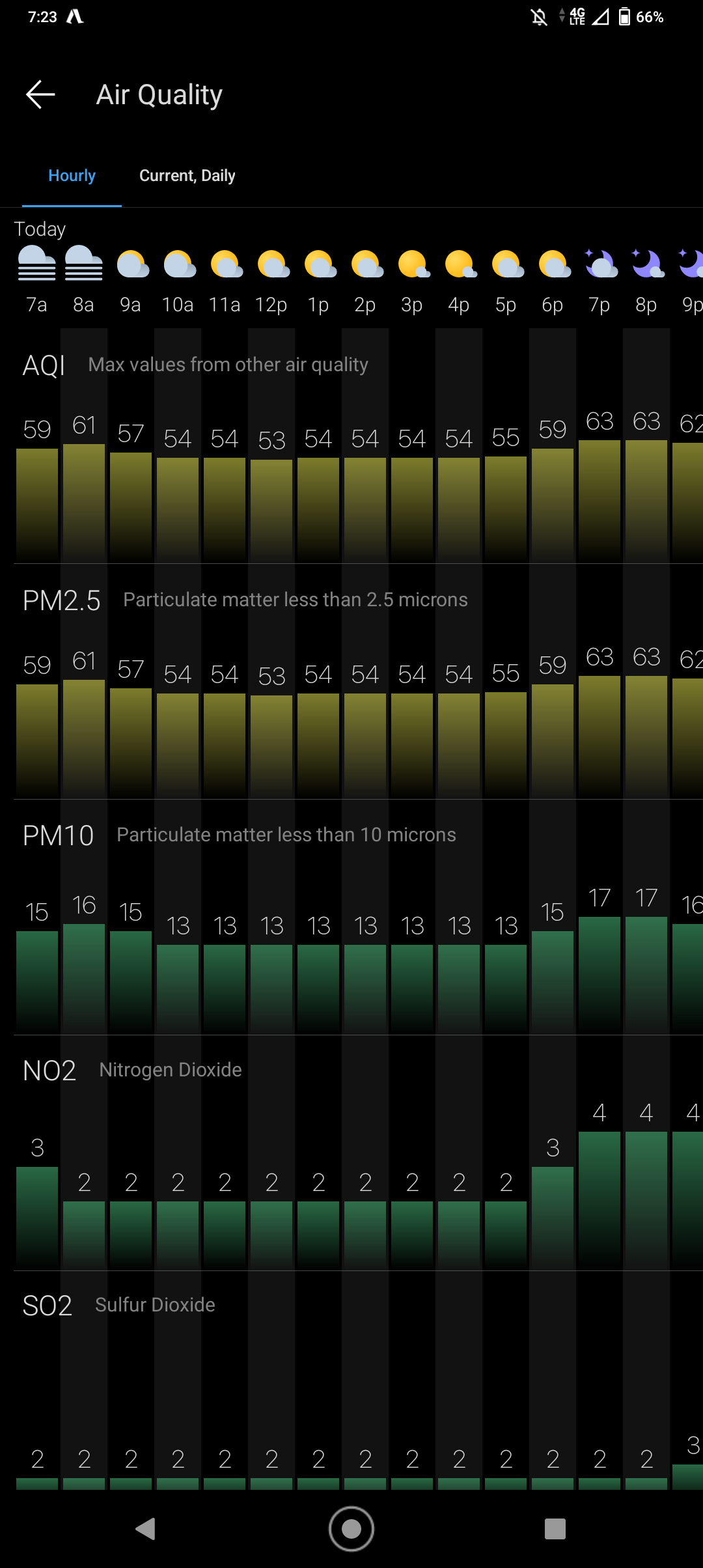This screenshot has height=1568, width=703.
Task: Go back from Air Quality screen
Action: [x=40, y=95]
